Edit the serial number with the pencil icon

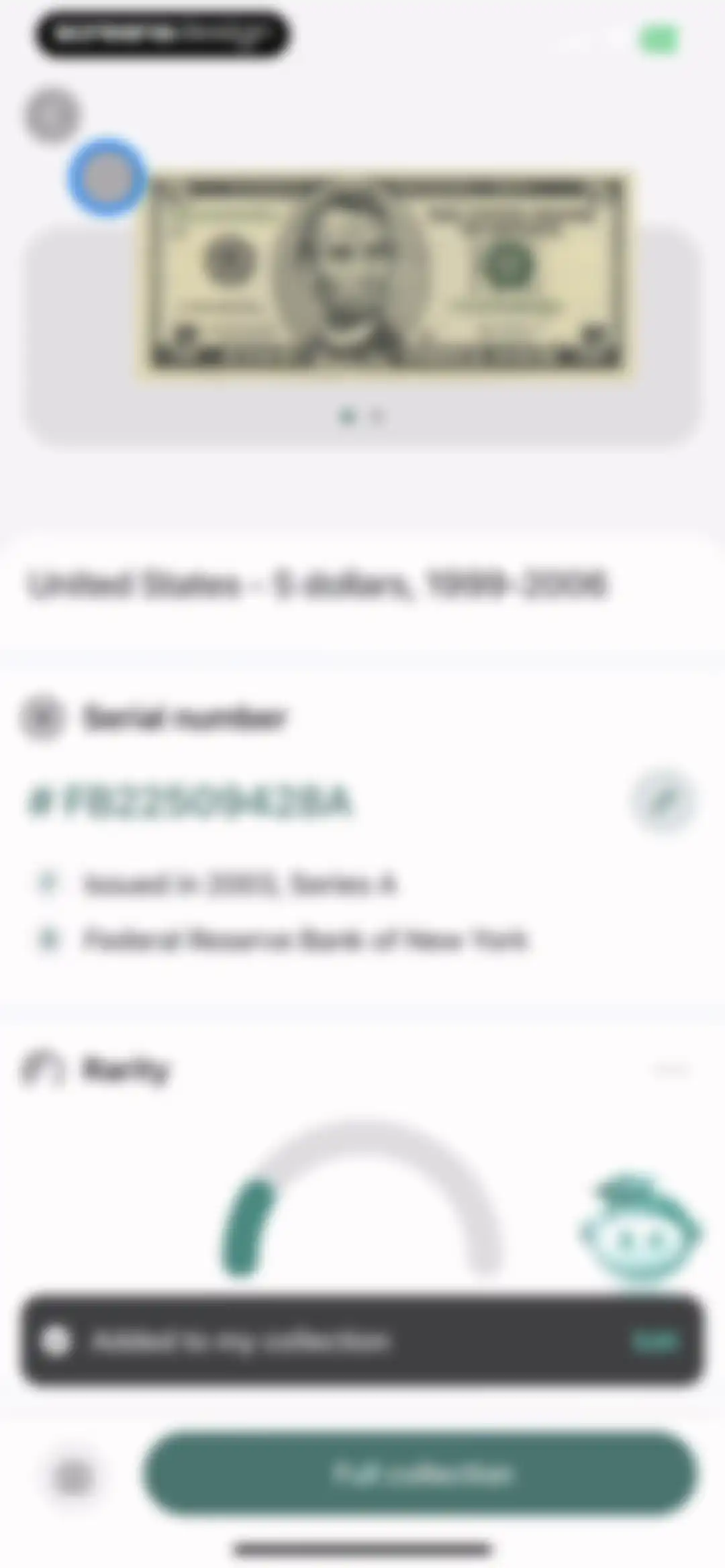663,800
